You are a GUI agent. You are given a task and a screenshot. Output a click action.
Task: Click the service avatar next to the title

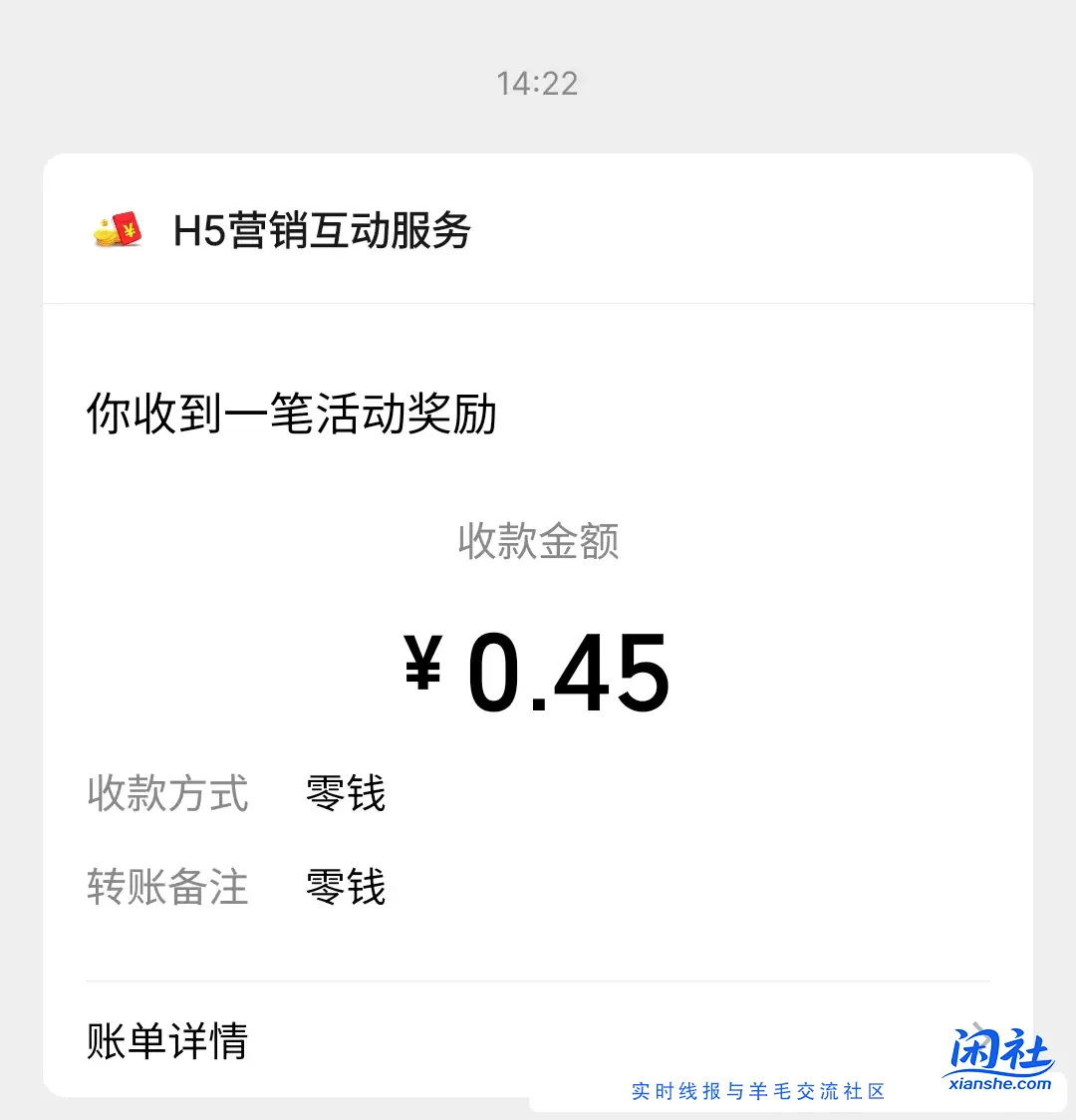pyautogui.click(x=118, y=231)
